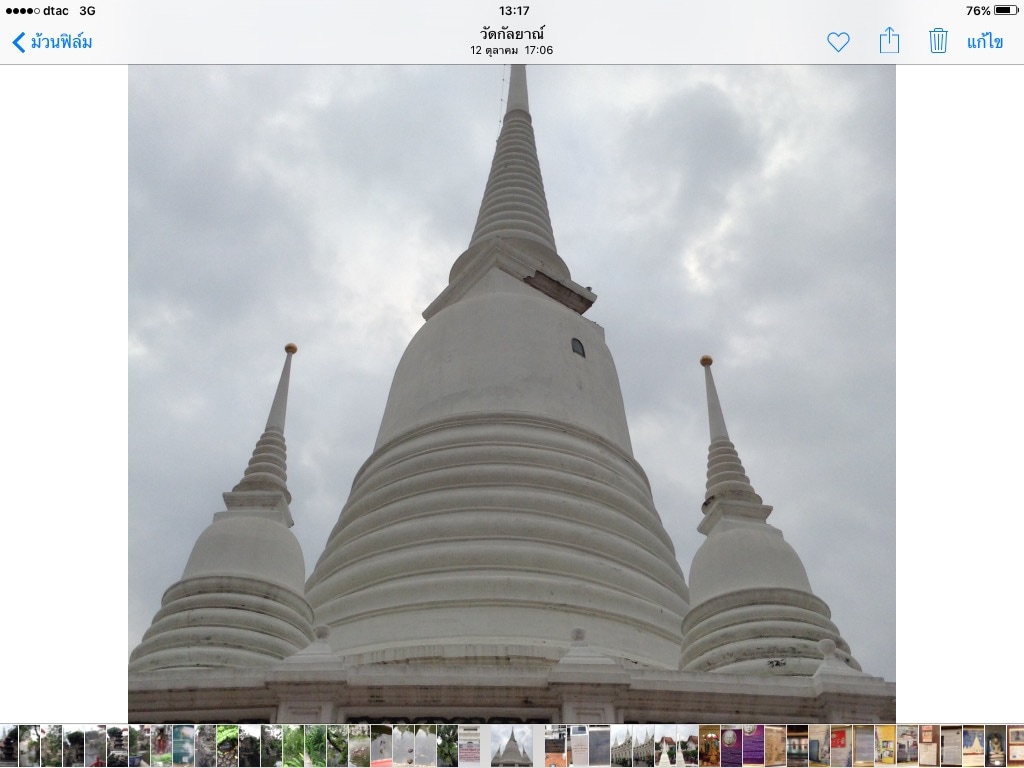Go back to the ม้วนฟิล์ม album
This screenshot has height=768, width=1024.
click(52, 42)
